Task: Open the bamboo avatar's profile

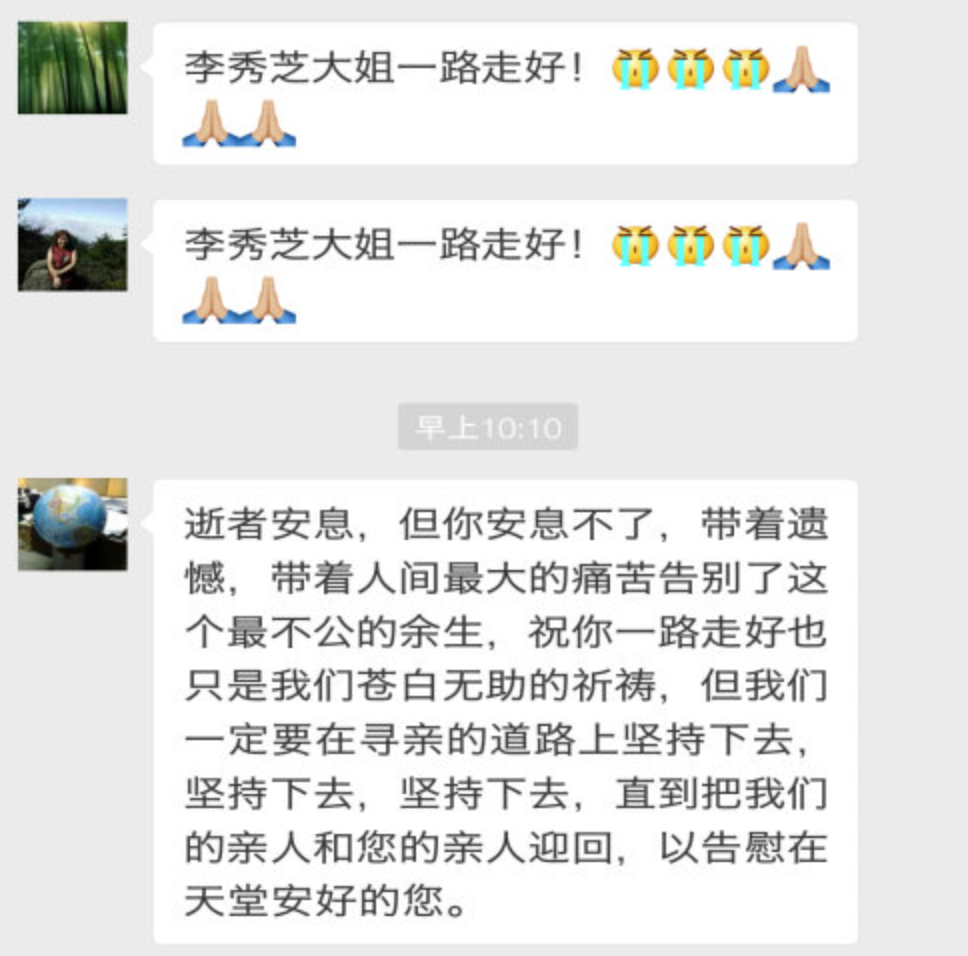Action: coord(72,67)
